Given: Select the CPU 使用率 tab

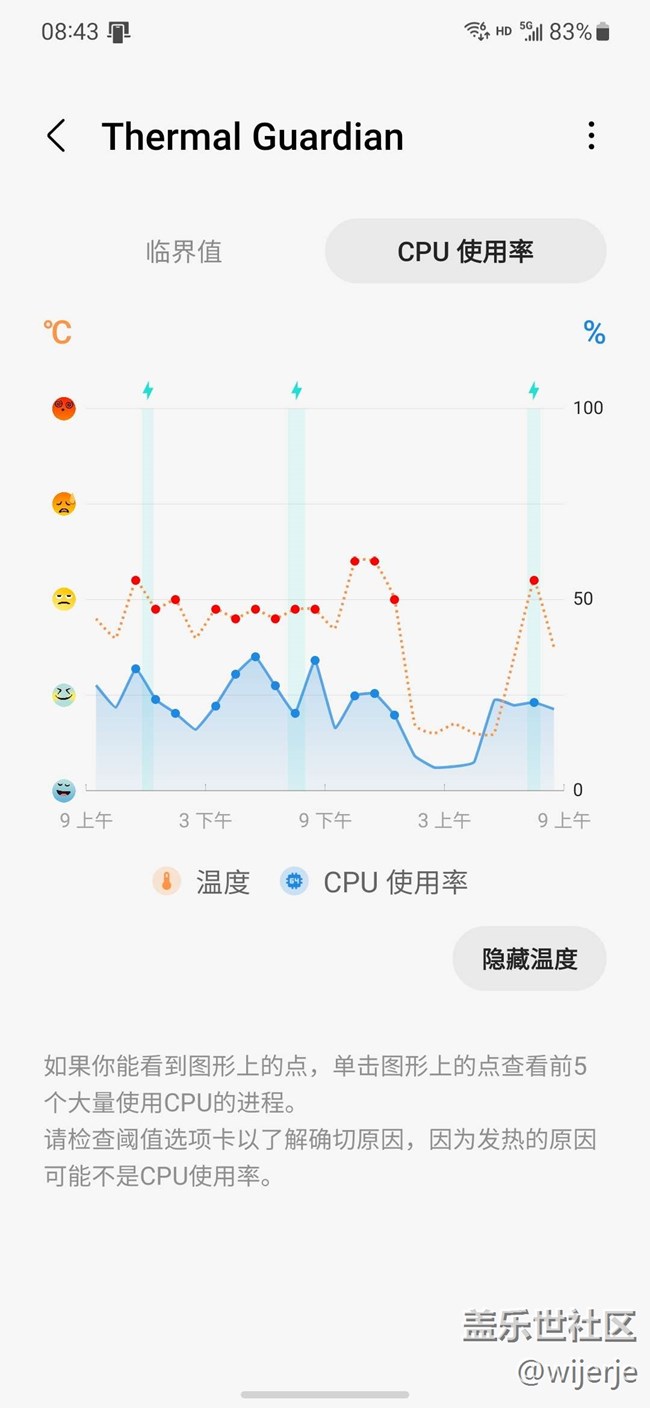Looking at the screenshot, I should [465, 251].
